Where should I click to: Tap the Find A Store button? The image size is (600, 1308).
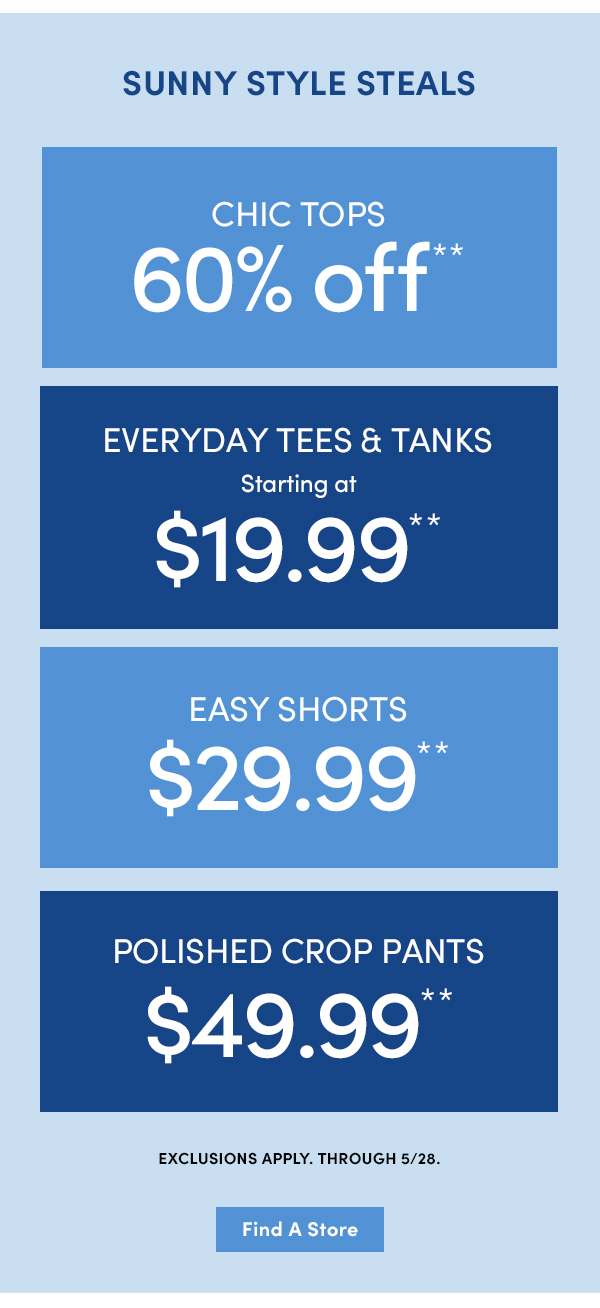pos(300,1229)
